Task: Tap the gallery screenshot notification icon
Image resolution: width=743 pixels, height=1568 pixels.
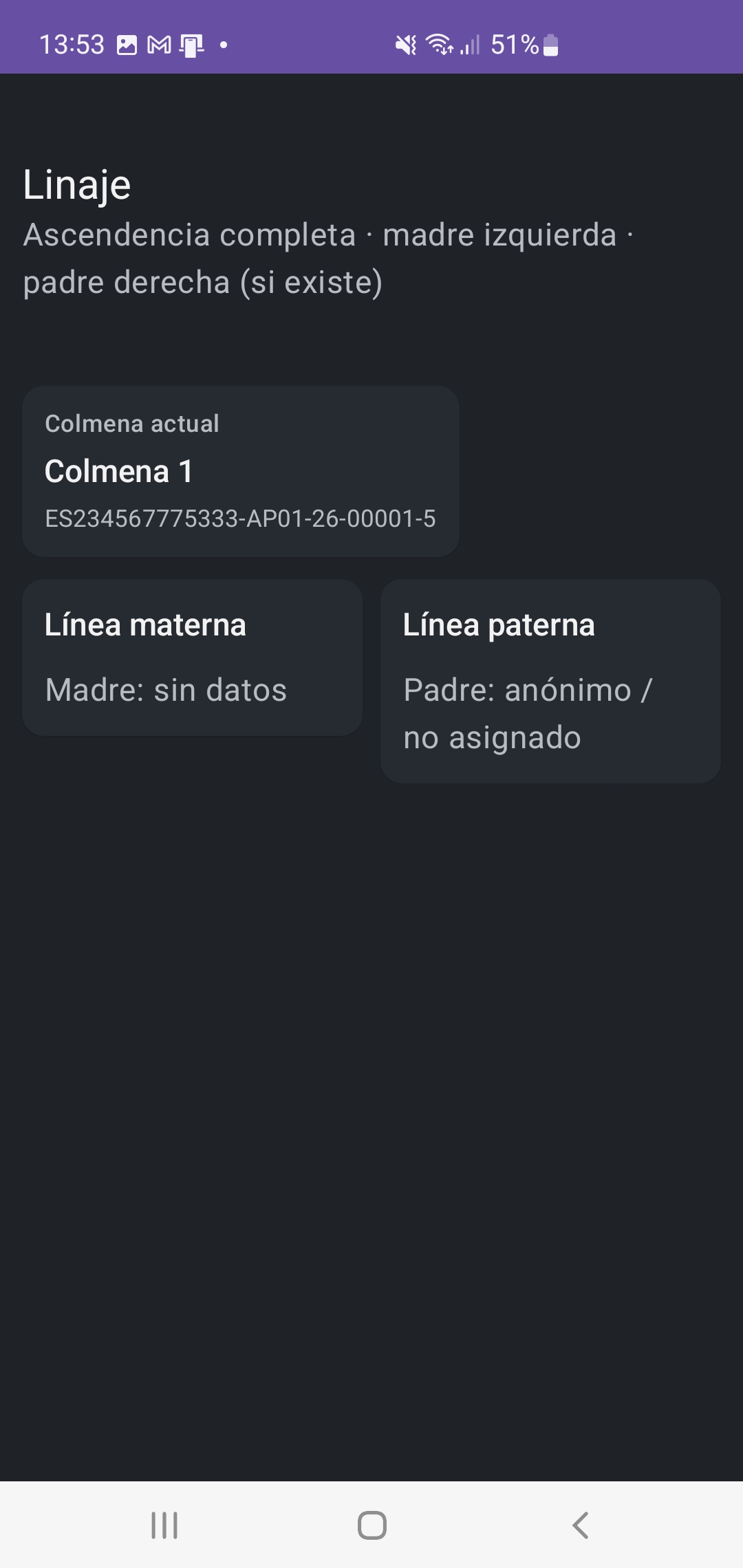Action: [128, 45]
